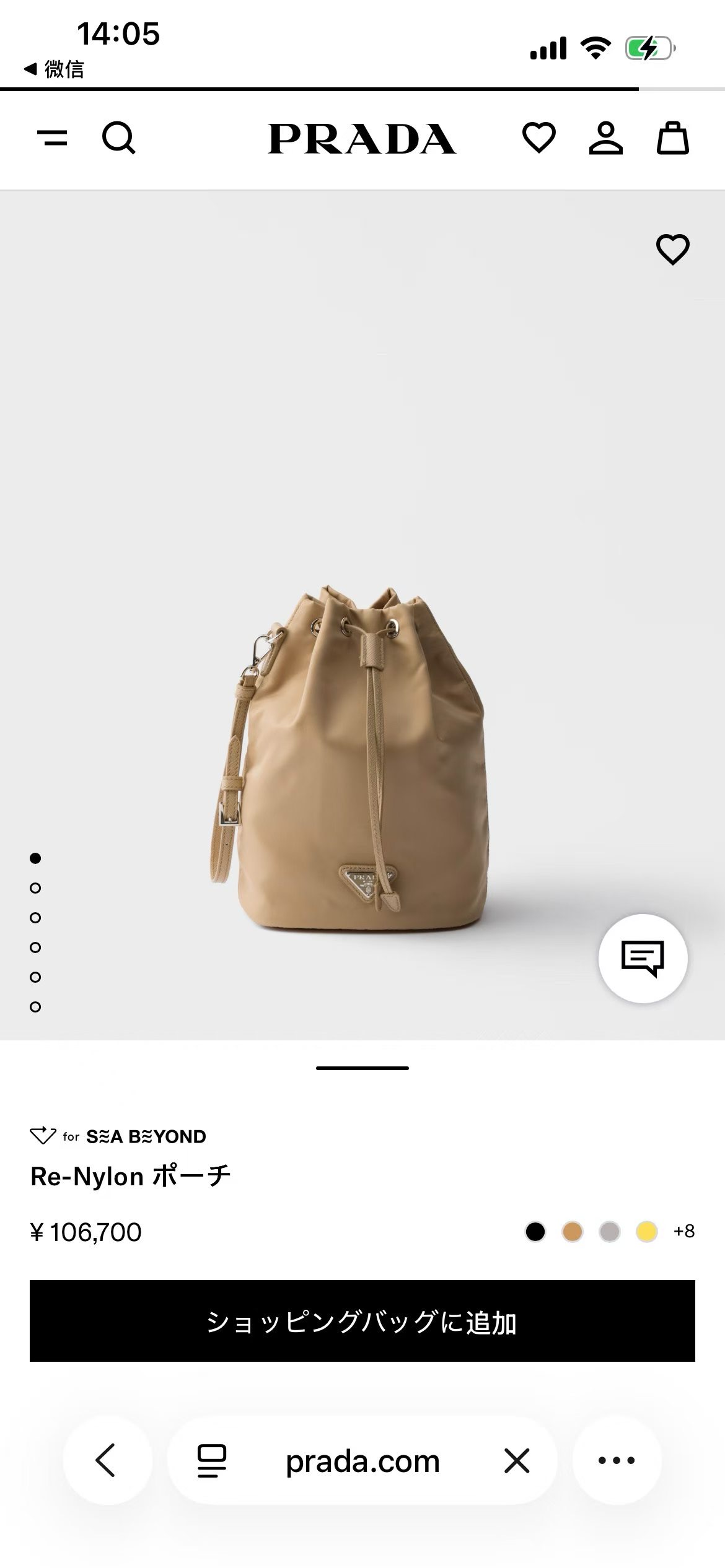This screenshot has height=1568, width=725.
Task: Close the prada.com web page
Action: click(517, 1461)
